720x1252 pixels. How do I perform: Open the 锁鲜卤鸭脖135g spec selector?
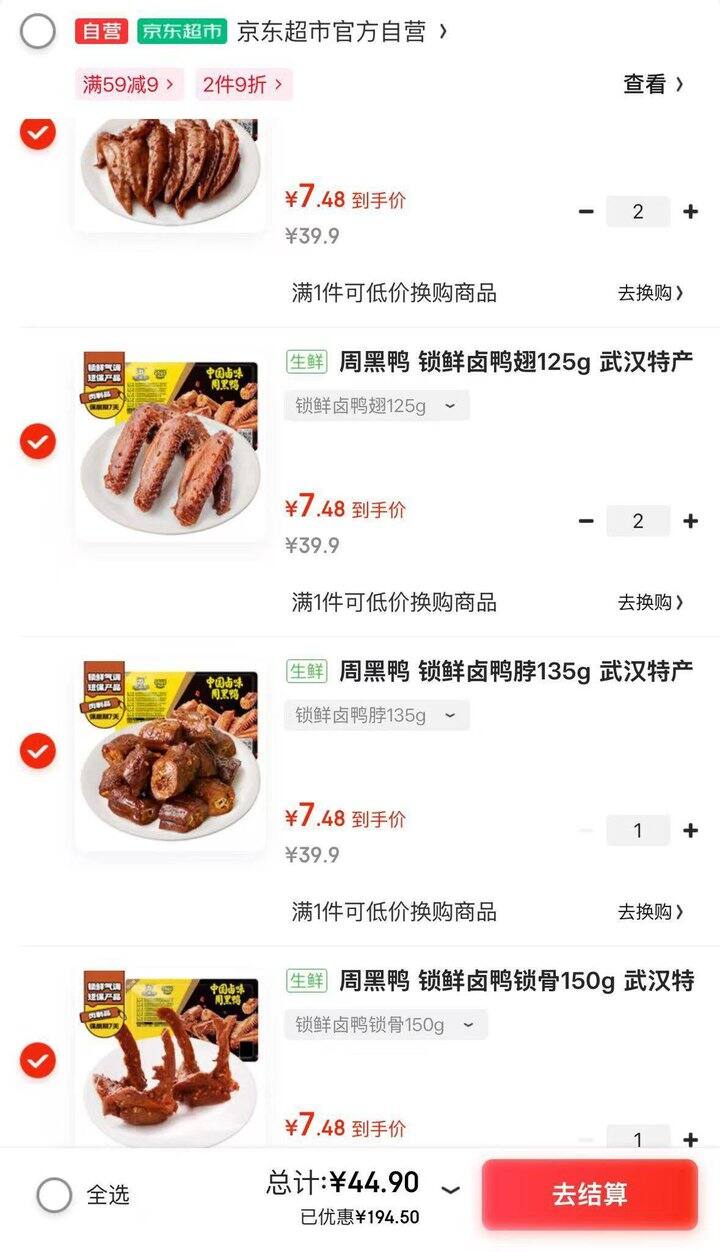point(376,716)
